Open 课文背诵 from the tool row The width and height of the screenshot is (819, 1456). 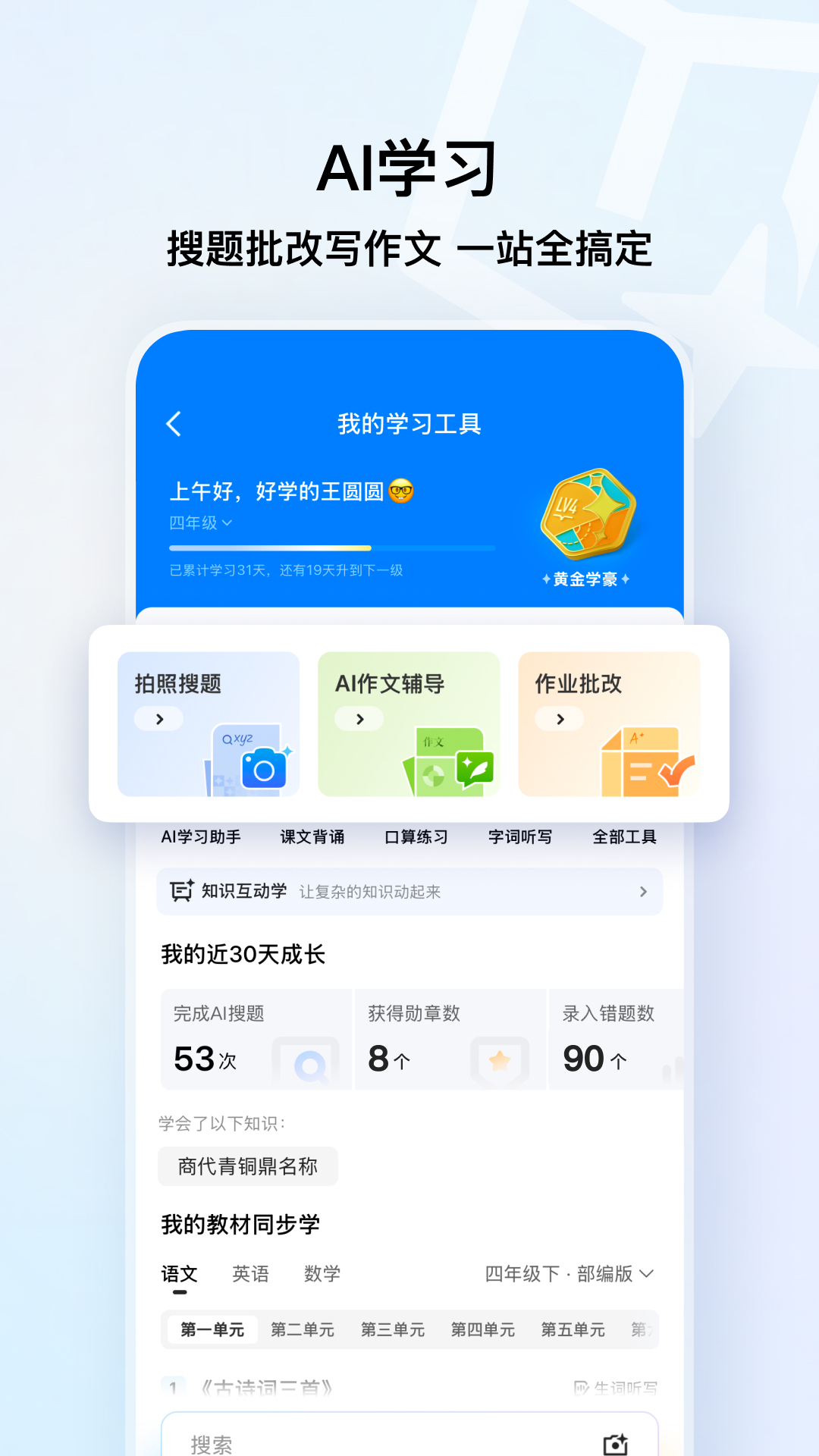click(x=312, y=836)
